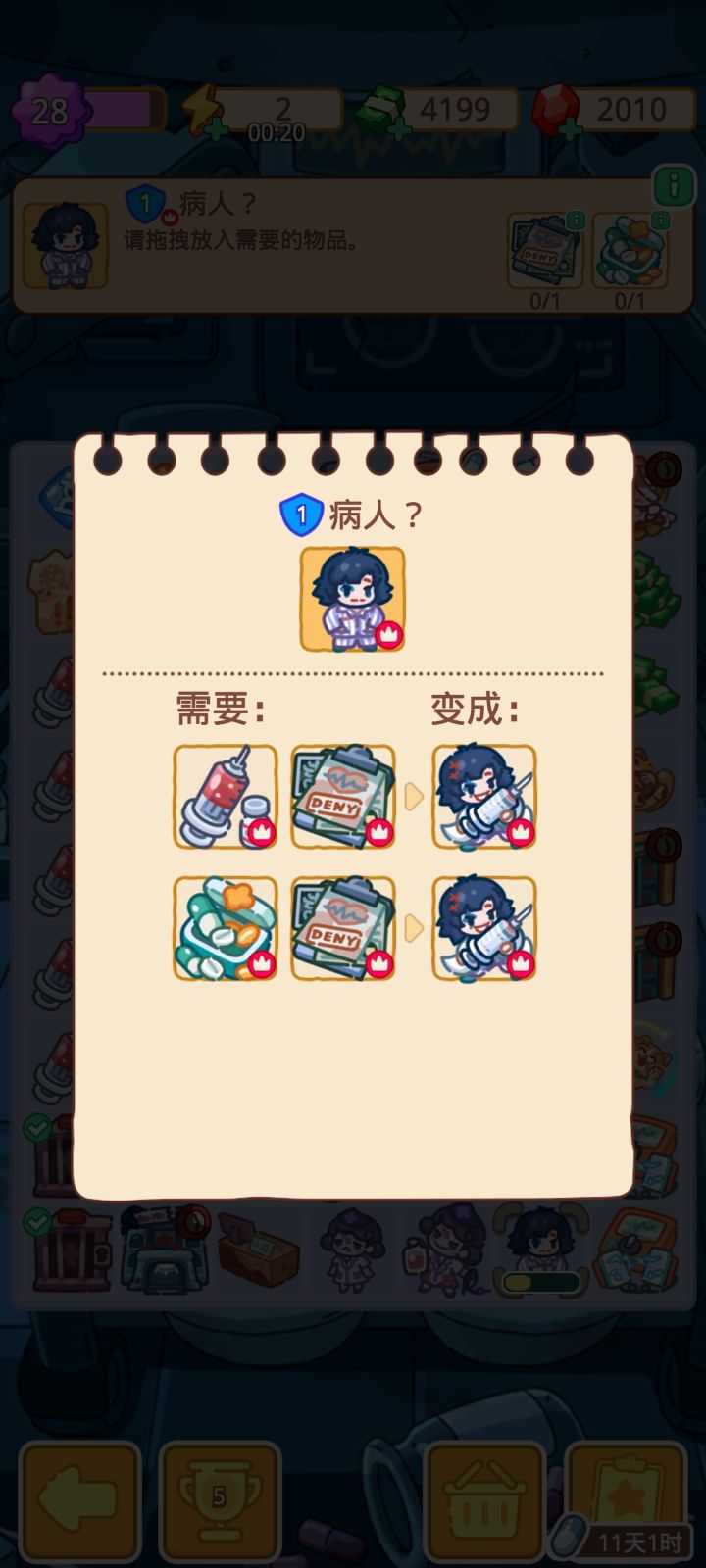Tap the blue shield level 1 badge

299,512
